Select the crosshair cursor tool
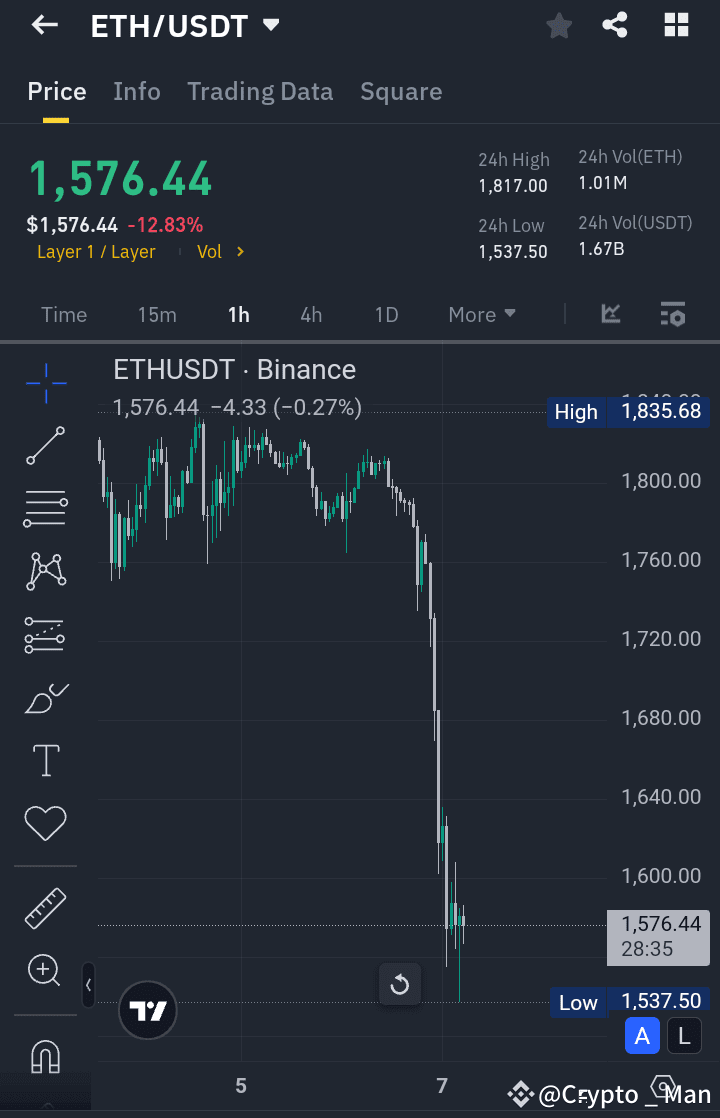 click(45, 383)
